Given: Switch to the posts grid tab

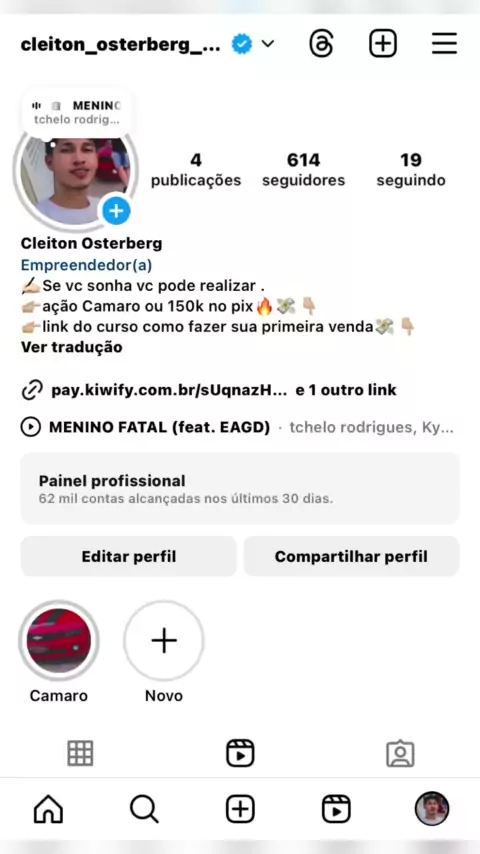Looking at the screenshot, I should [x=80, y=754].
